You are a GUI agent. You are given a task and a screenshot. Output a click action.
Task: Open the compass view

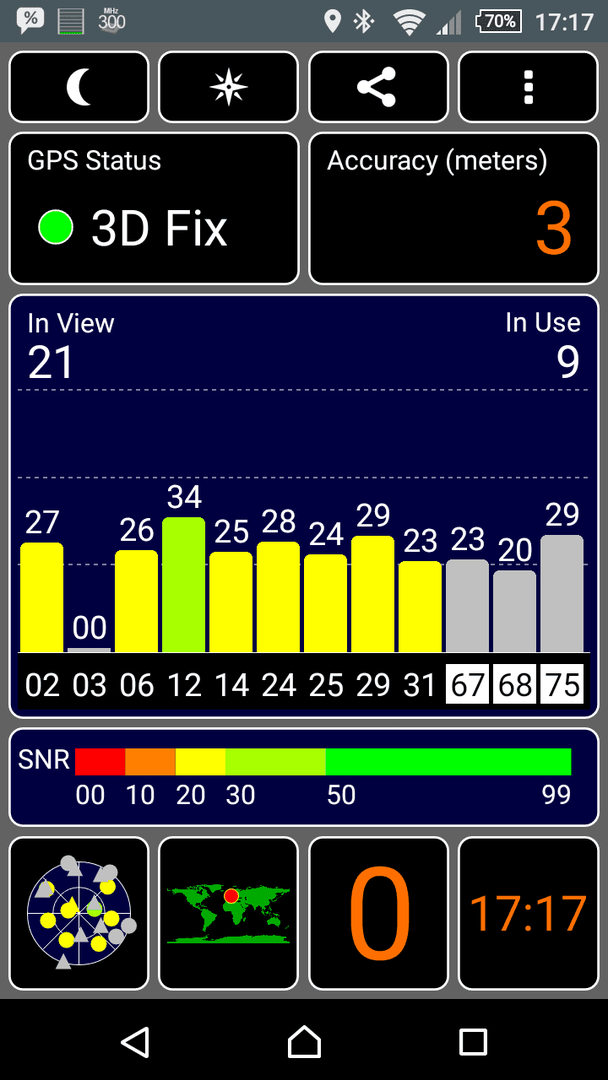[229, 87]
